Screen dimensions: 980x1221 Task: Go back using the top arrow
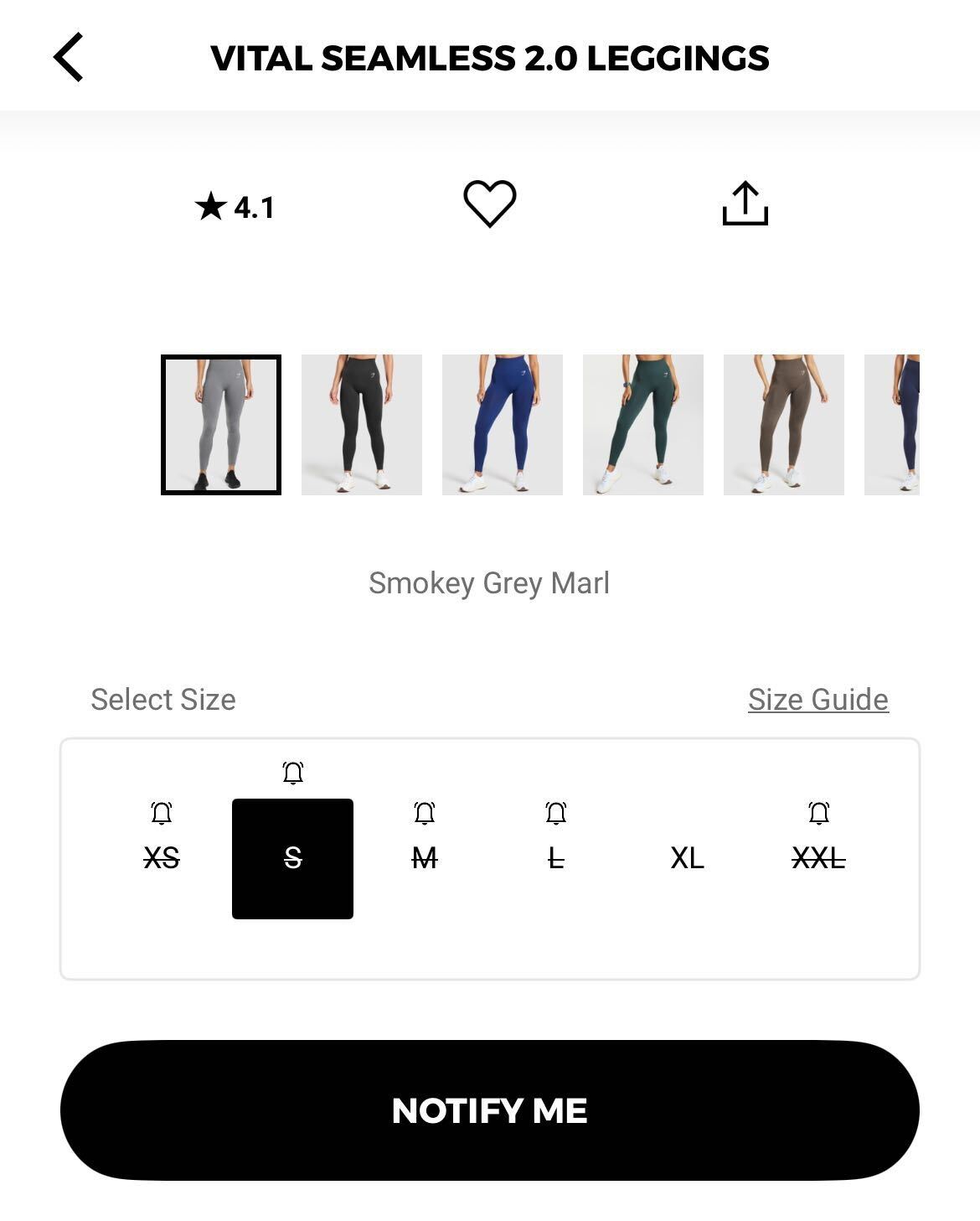pyautogui.click(x=69, y=58)
